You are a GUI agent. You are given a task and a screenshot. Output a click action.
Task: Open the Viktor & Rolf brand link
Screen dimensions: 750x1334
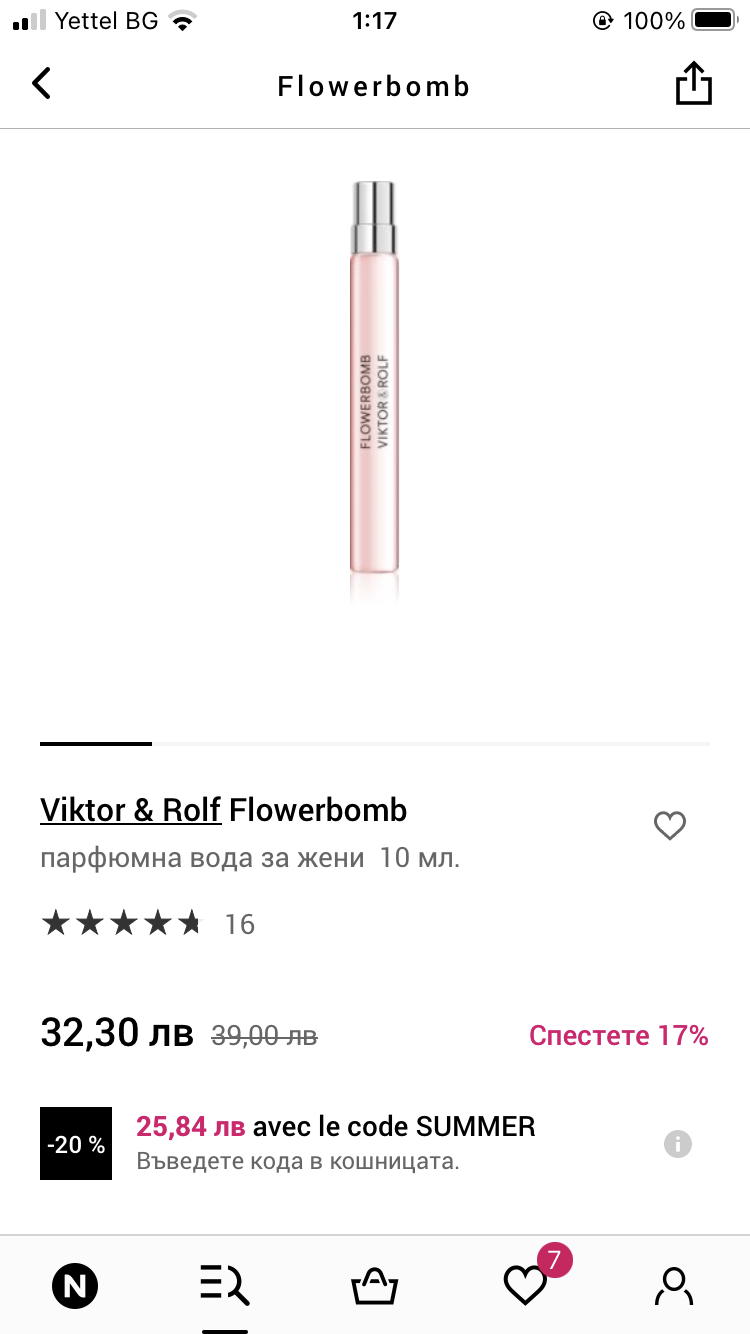tap(130, 810)
